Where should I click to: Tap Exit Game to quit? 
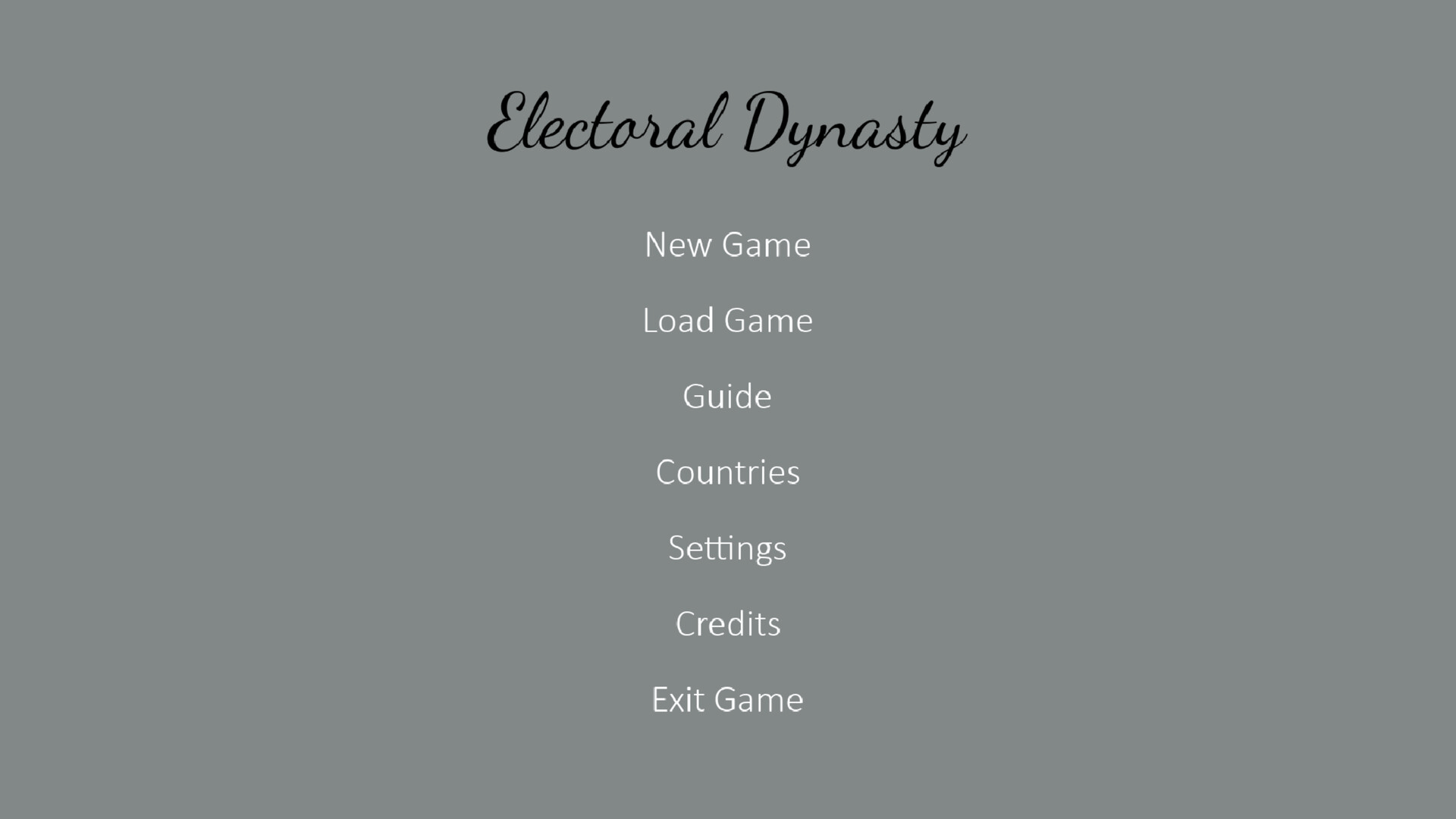[x=727, y=700]
